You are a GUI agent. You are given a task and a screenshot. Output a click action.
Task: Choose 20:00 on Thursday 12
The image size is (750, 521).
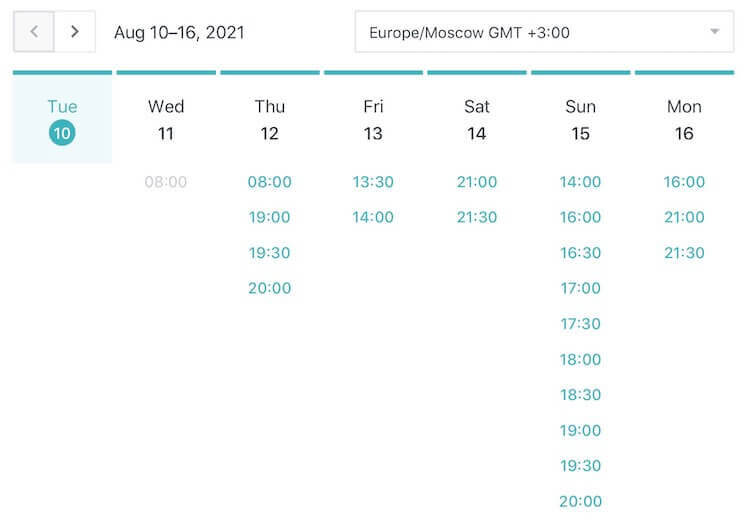[x=269, y=288]
